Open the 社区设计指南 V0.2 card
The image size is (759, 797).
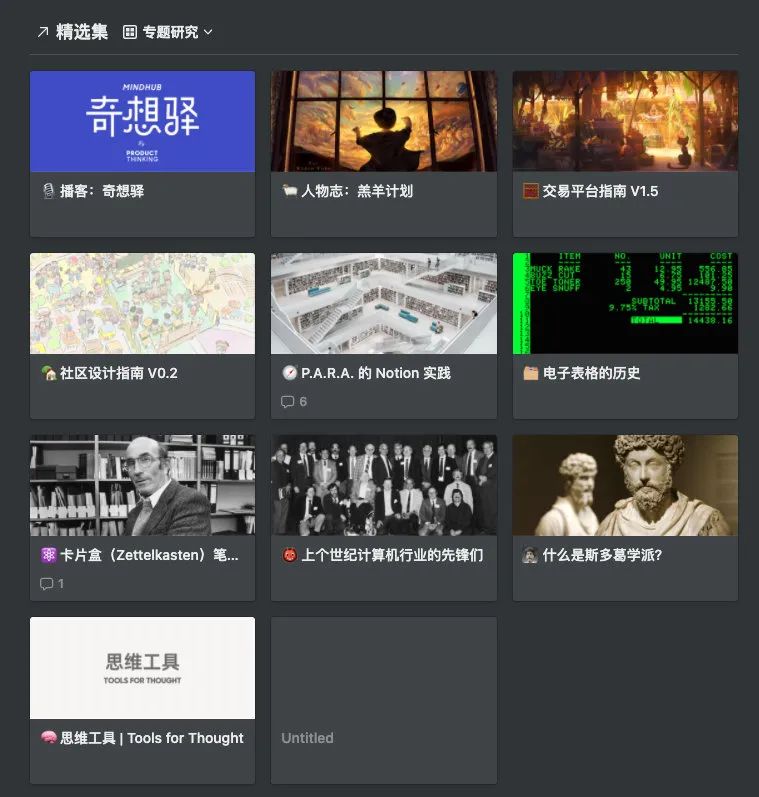[142, 335]
